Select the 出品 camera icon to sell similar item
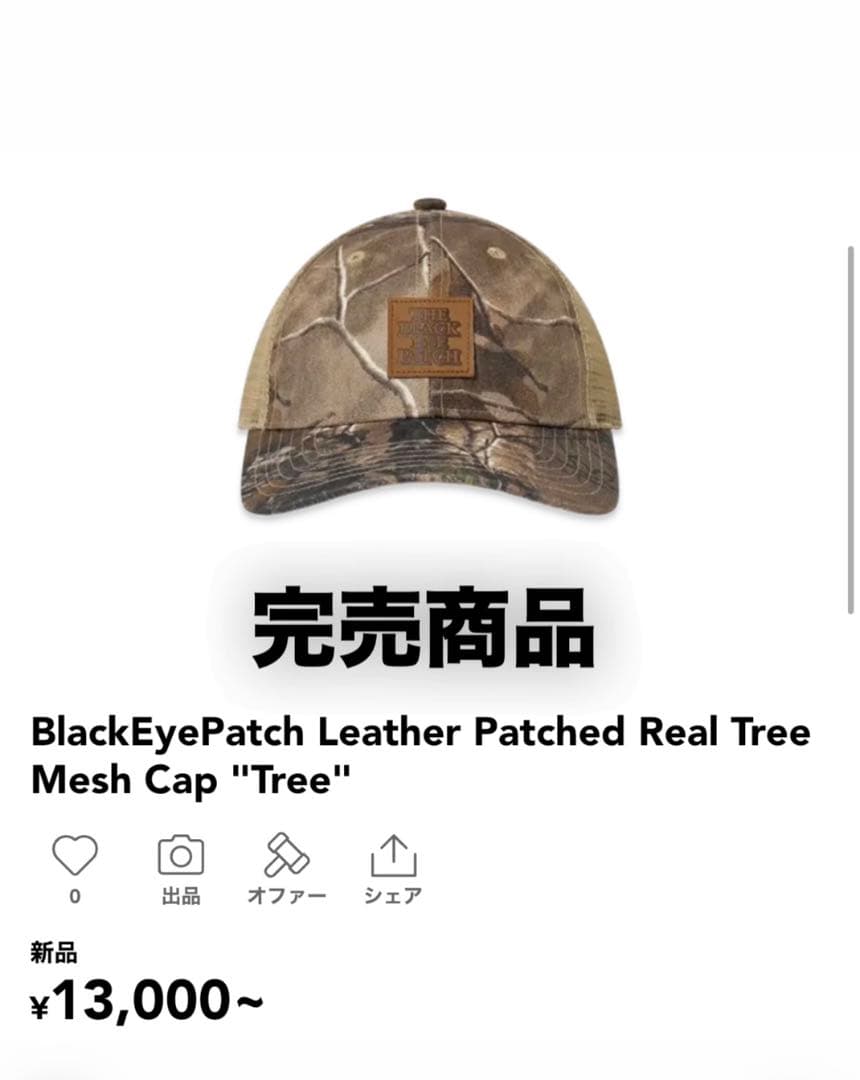Screen dimensions: 860x1080 coord(180,857)
